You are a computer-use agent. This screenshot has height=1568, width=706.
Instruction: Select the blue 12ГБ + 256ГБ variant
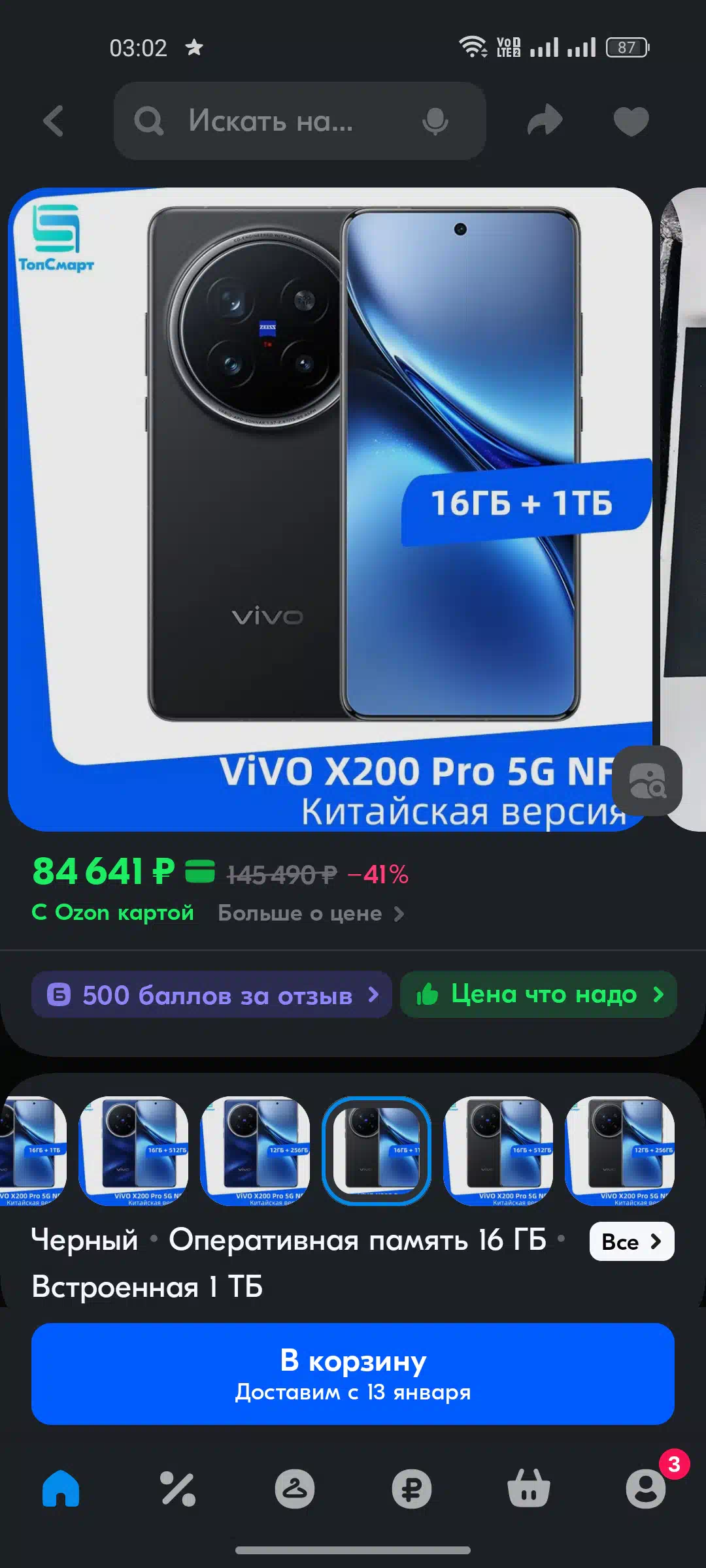(x=255, y=1151)
